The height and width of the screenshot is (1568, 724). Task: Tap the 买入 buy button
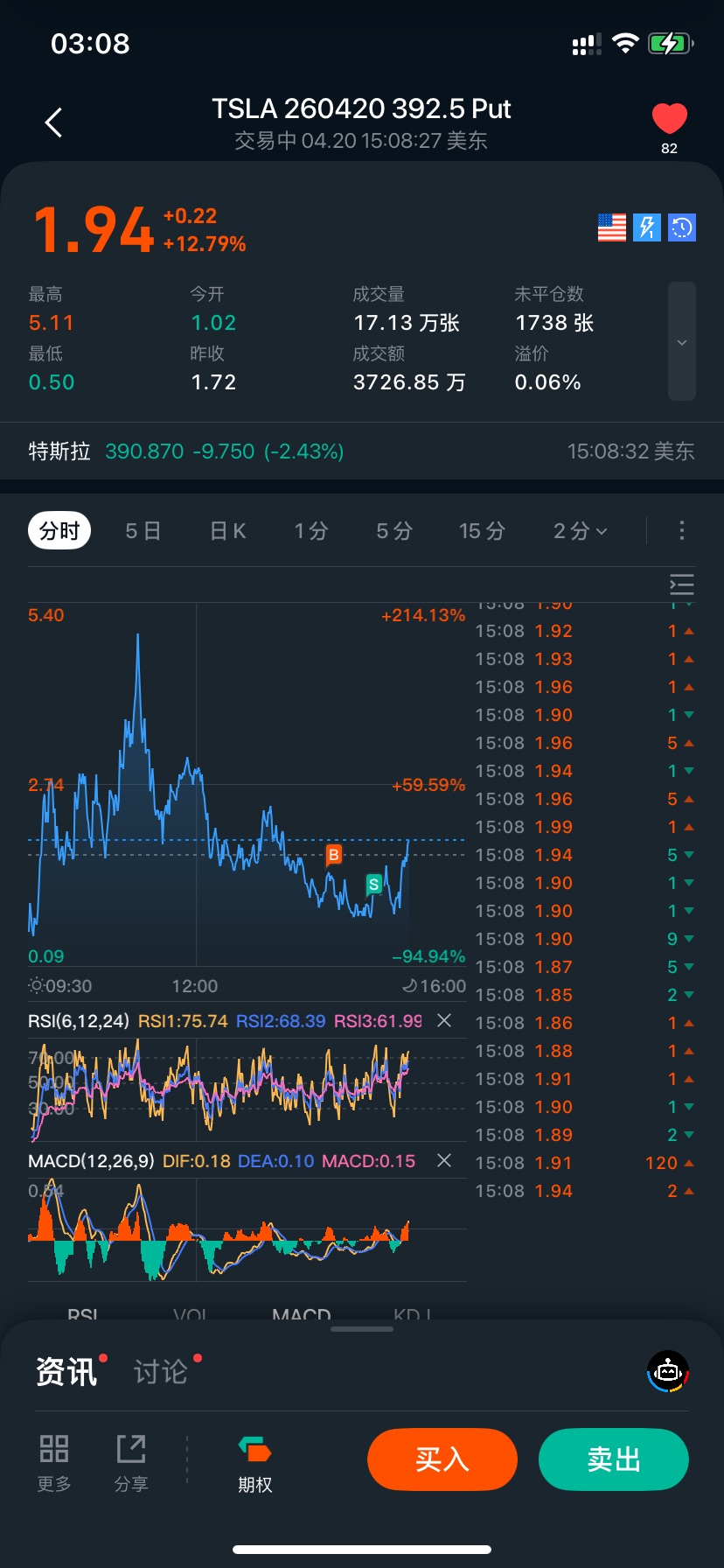click(x=442, y=1459)
